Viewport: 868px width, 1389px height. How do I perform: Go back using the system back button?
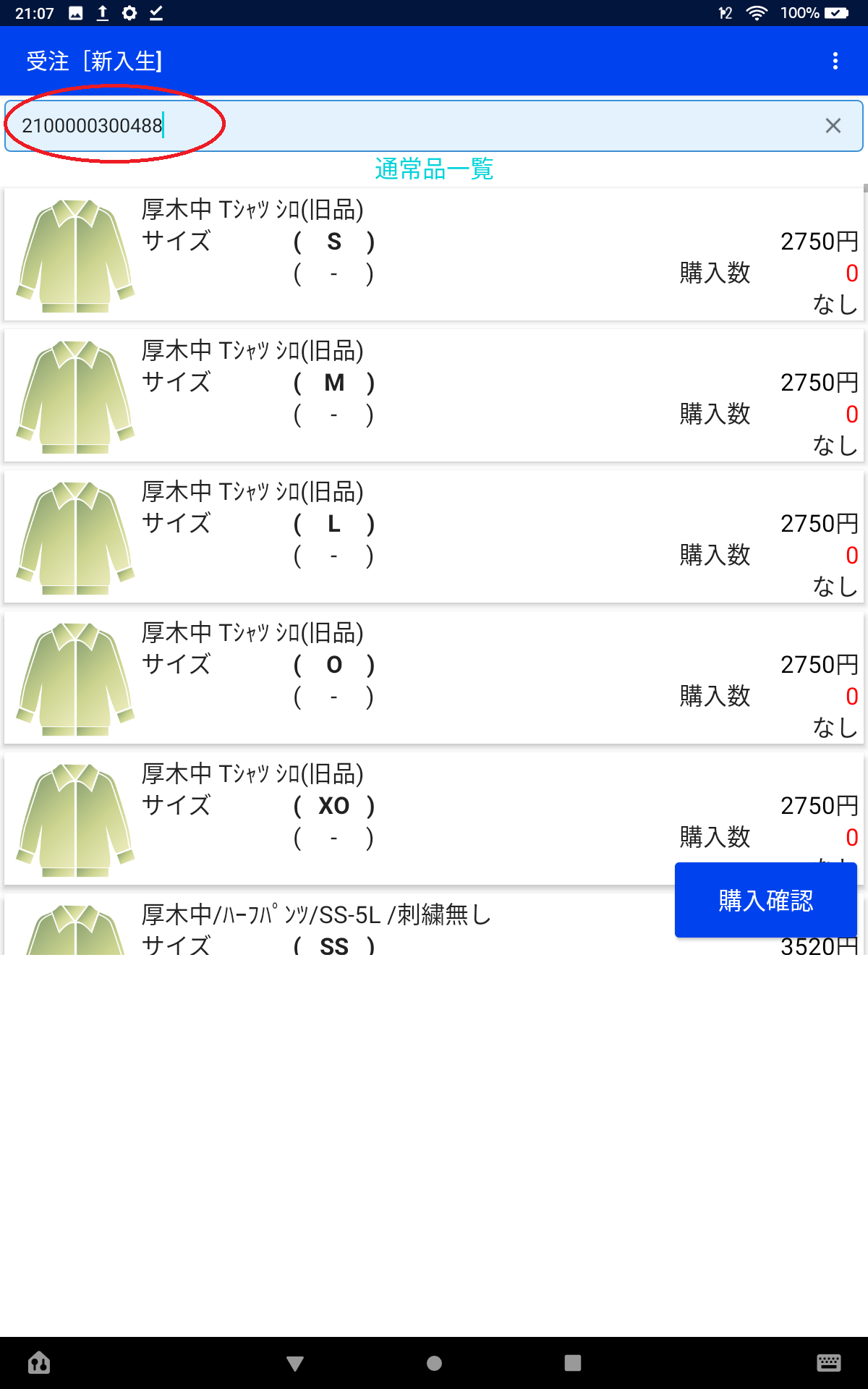(x=294, y=1364)
